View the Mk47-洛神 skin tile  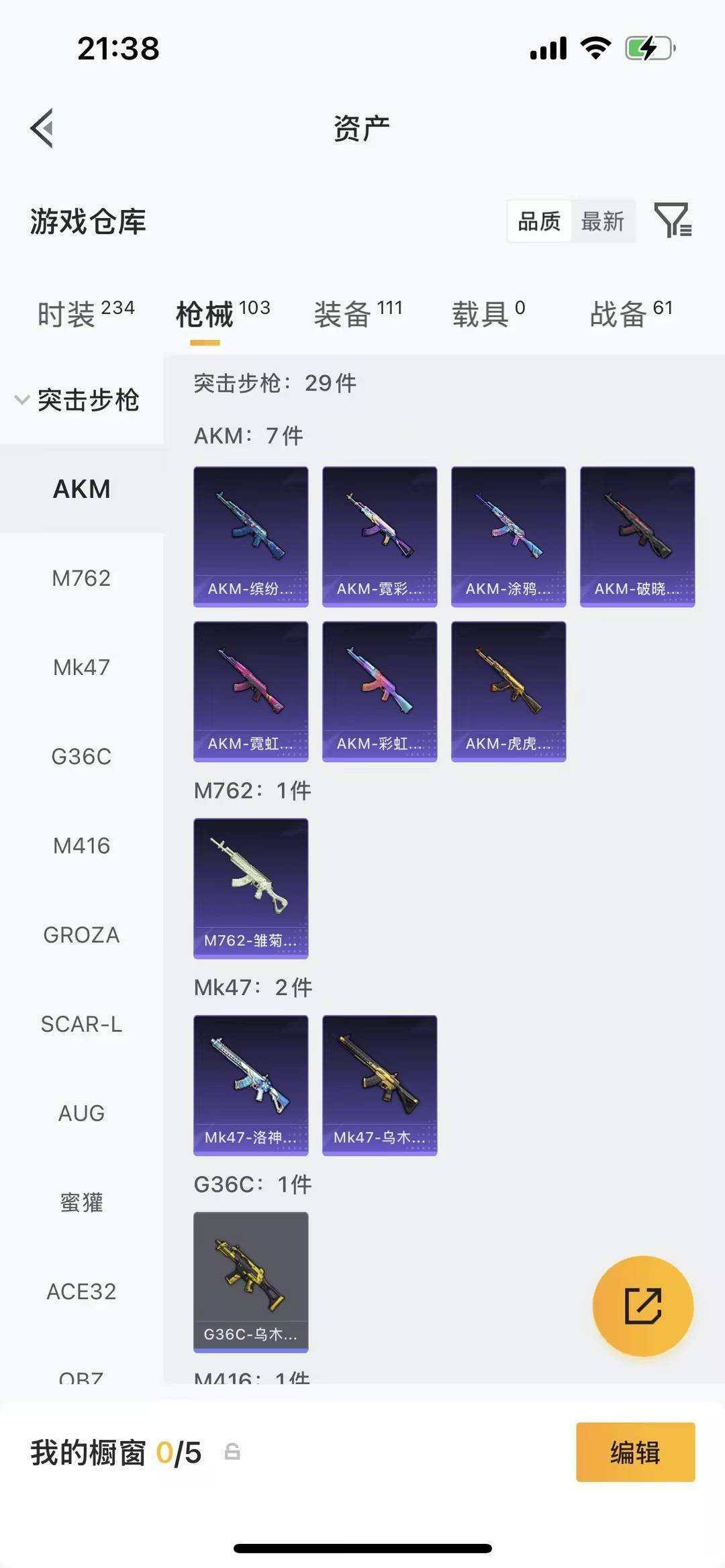point(251,1084)
